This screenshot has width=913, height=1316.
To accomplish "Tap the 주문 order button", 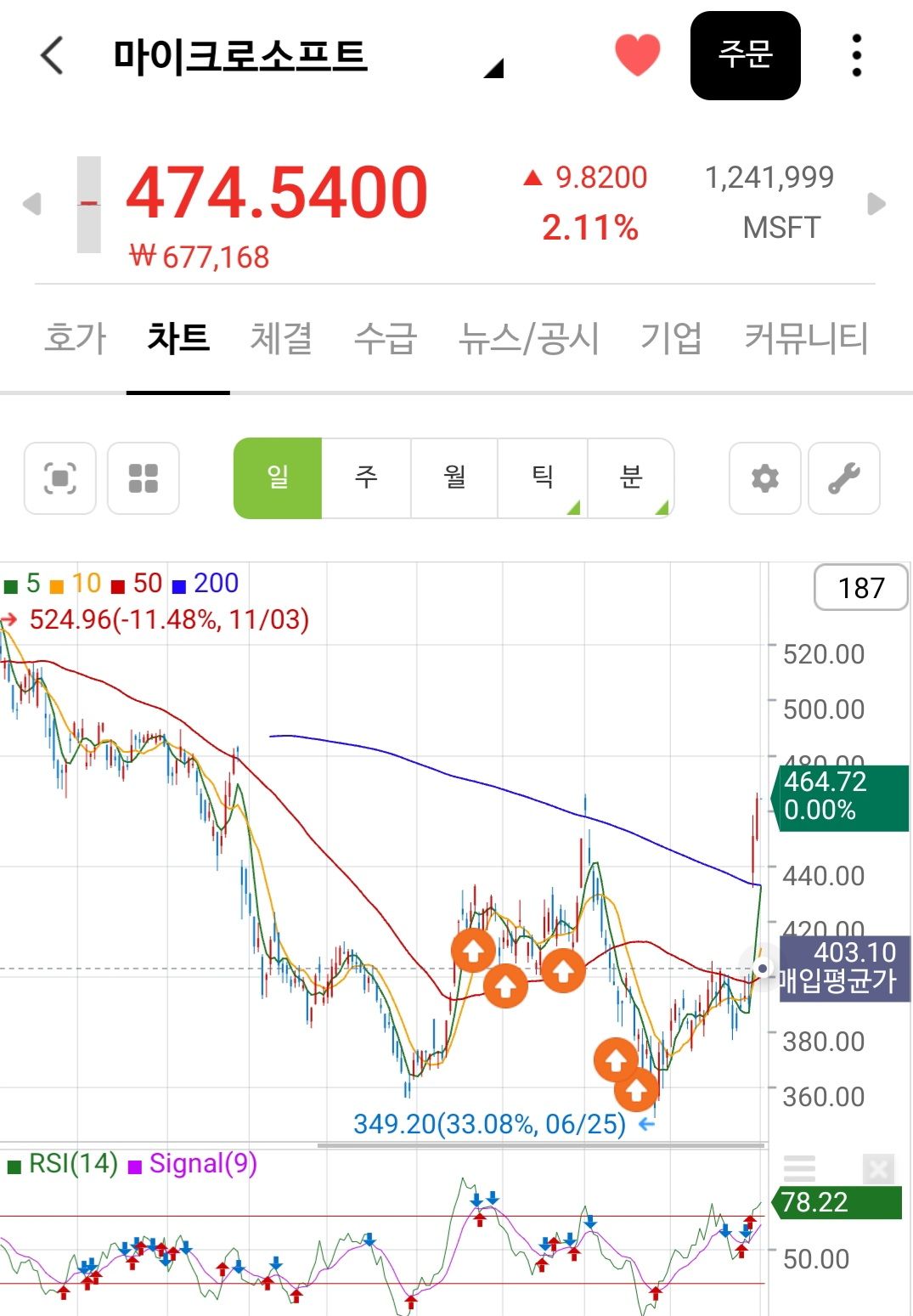I will (x=745, y=55).
